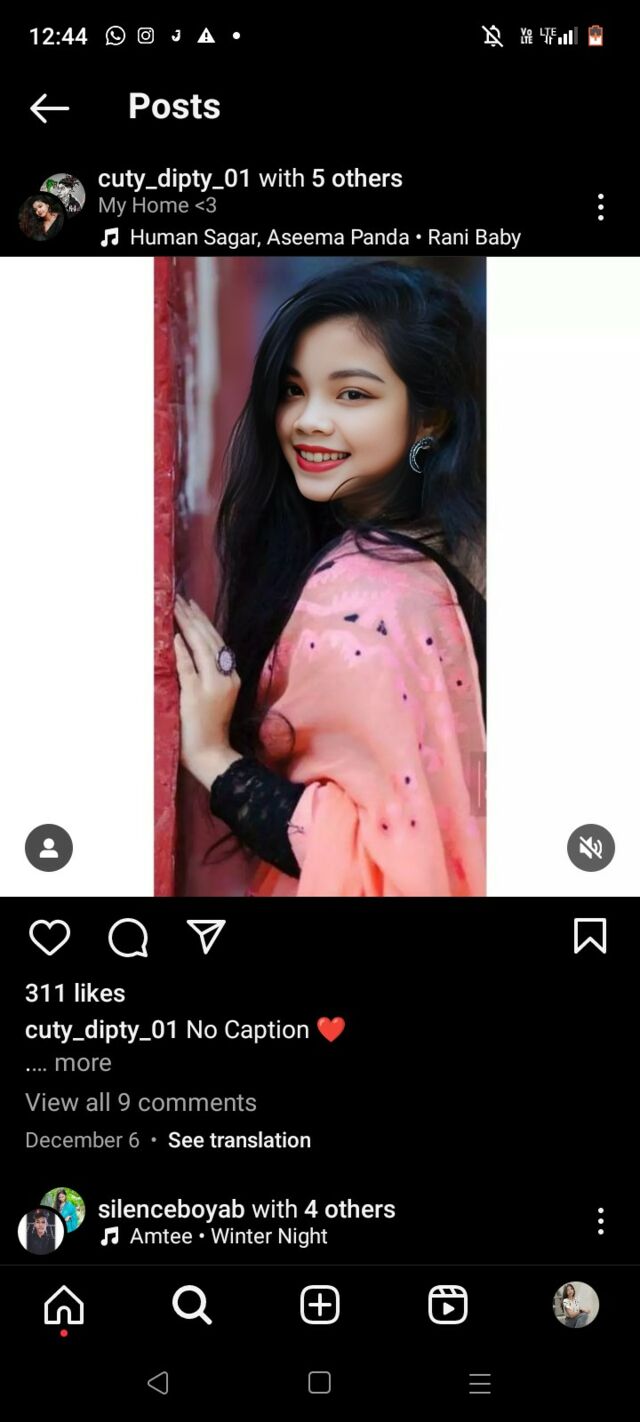
Task: Open my profile tab
Action: click(576, 1305)
